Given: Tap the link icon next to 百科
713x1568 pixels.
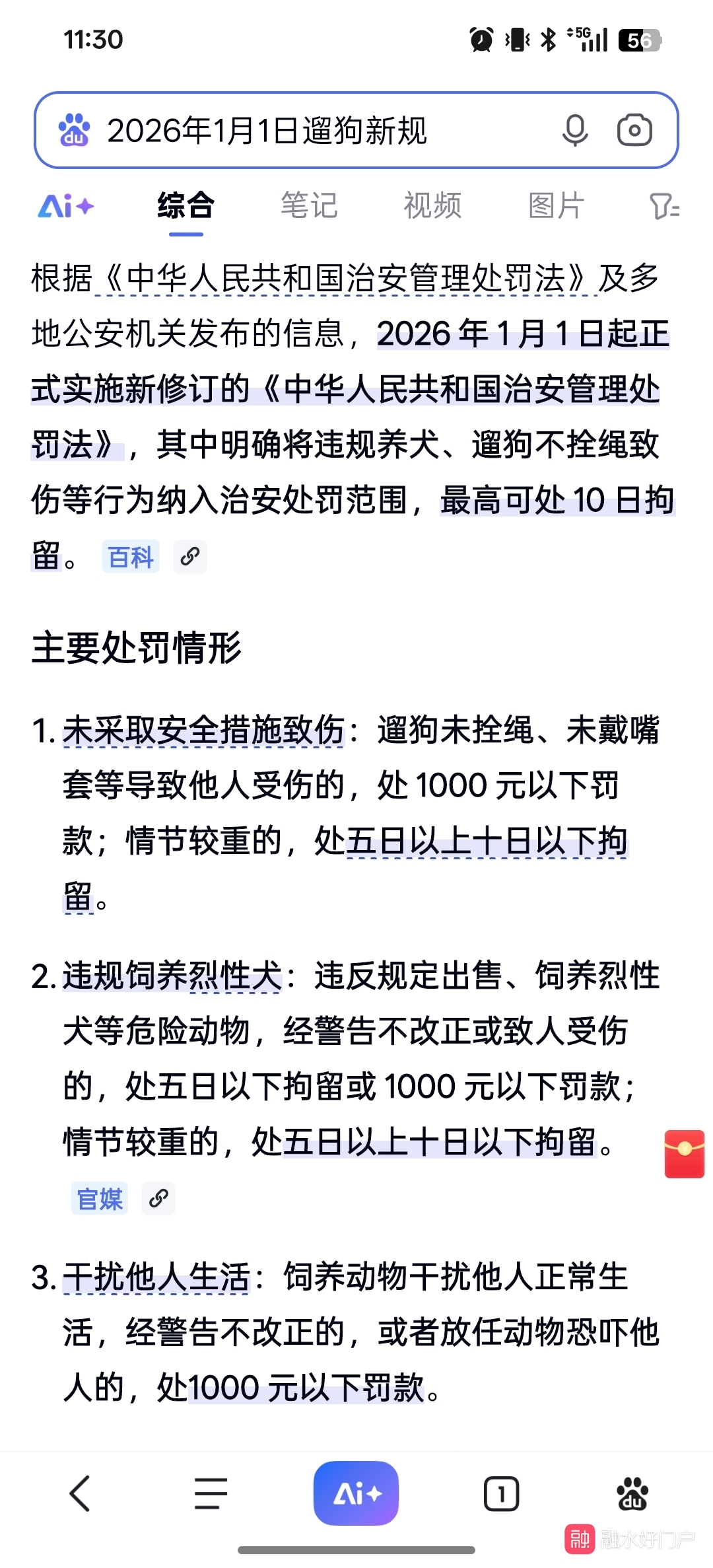Looking at the screenshot, I should [x=190, y=557].
